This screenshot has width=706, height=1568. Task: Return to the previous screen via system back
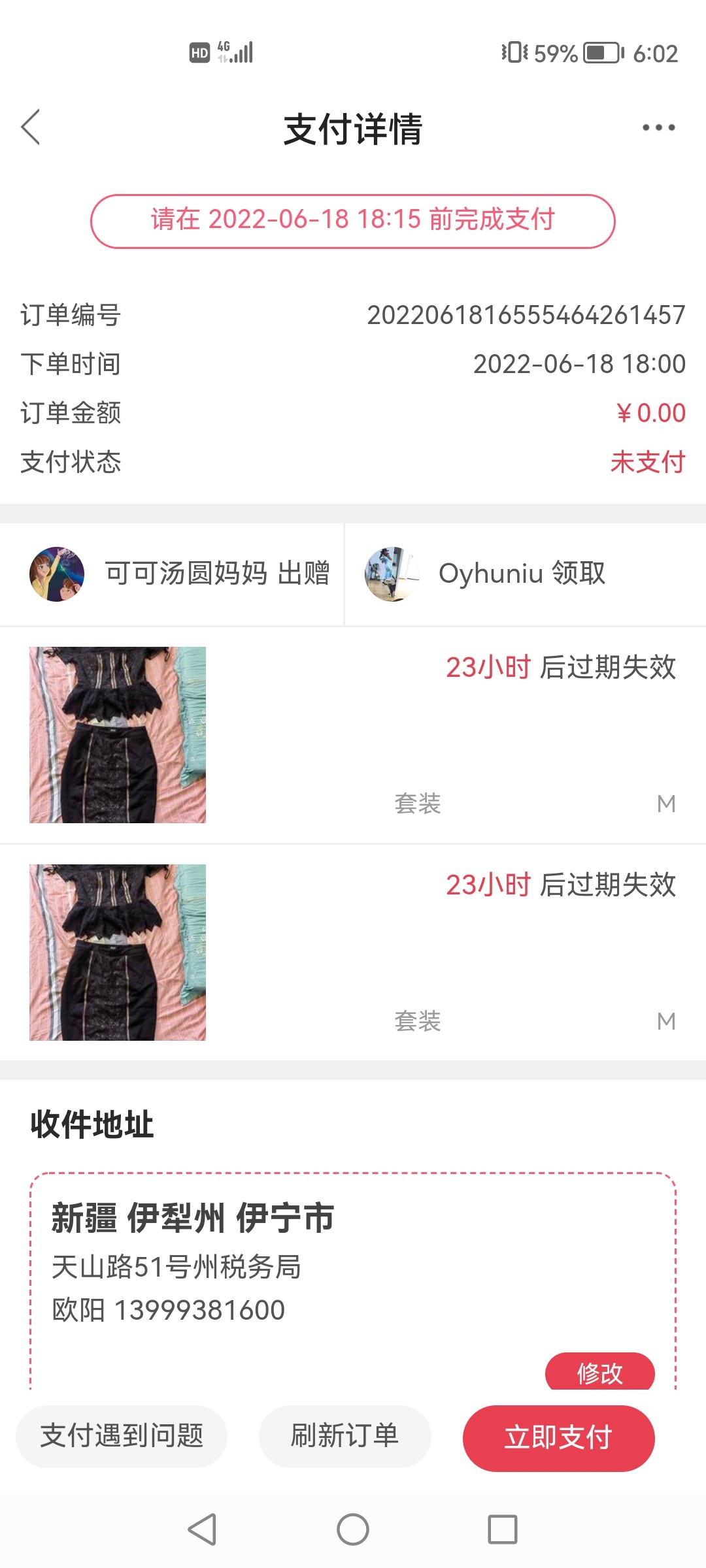[202, 1529]
